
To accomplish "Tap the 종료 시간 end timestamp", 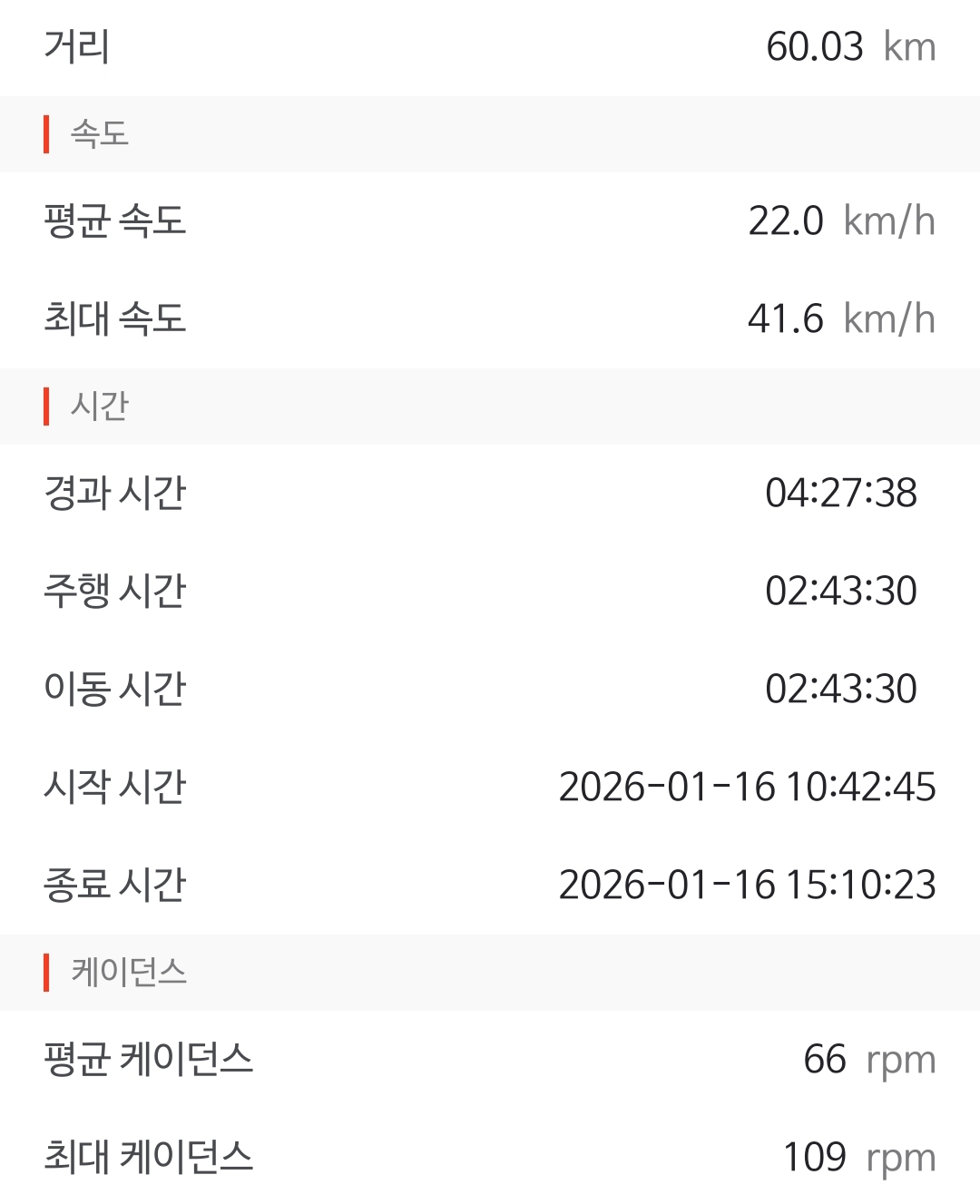I will (749, 884).
